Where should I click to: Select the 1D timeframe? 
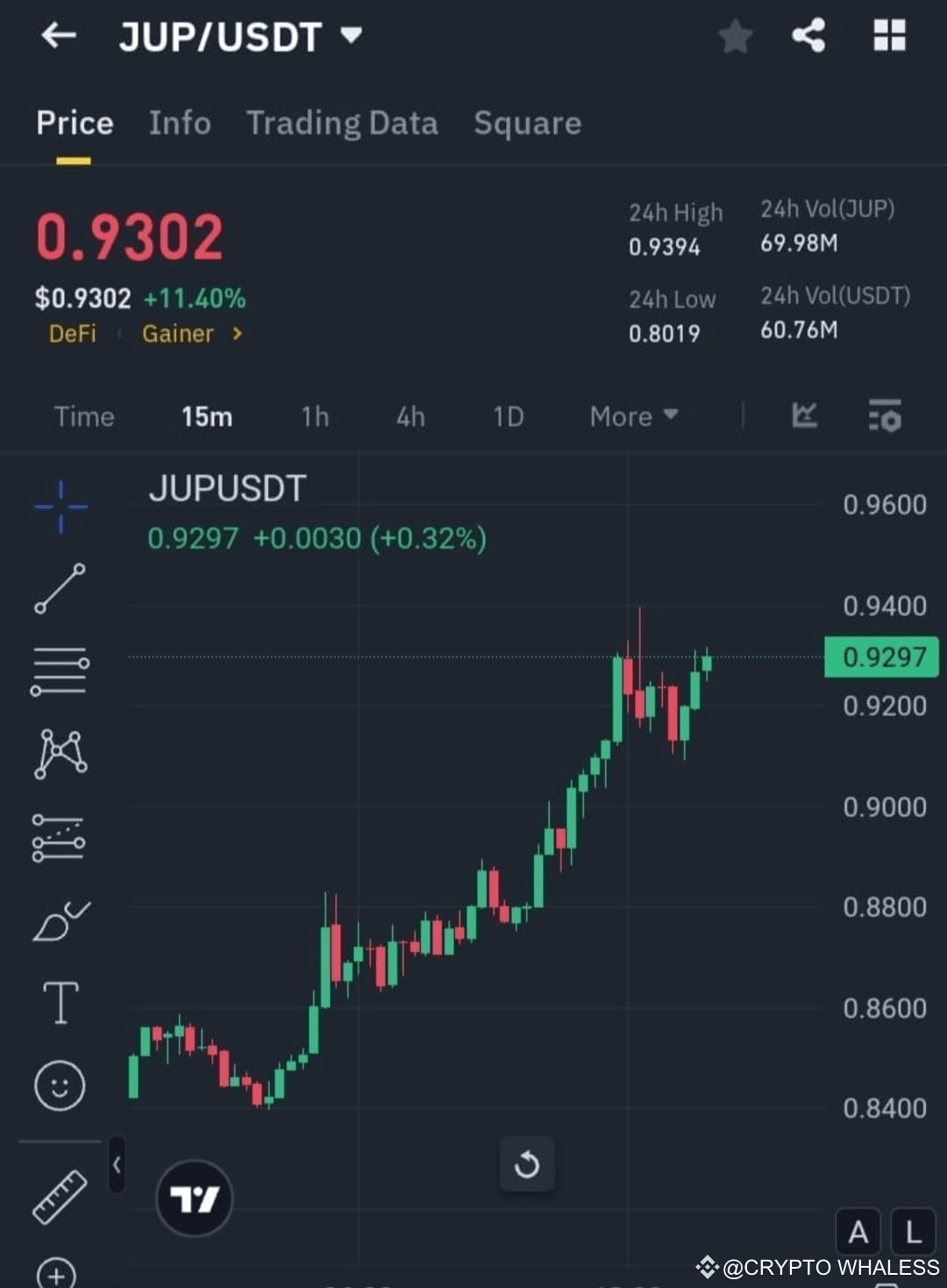(x=508, y=416)
